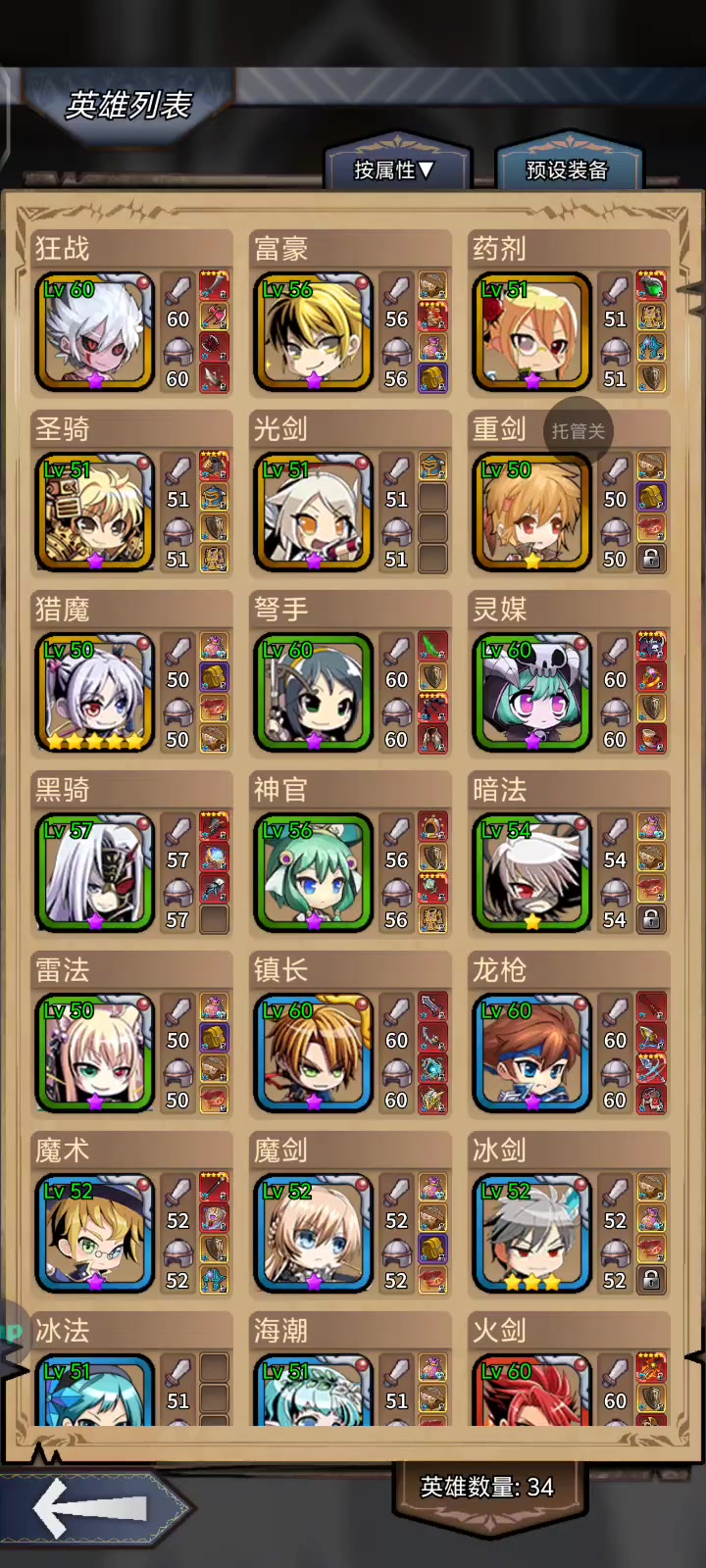This screenshot has height=1568, width=706.
Task: Open the 预设装备 button
Action: point(569,170)
